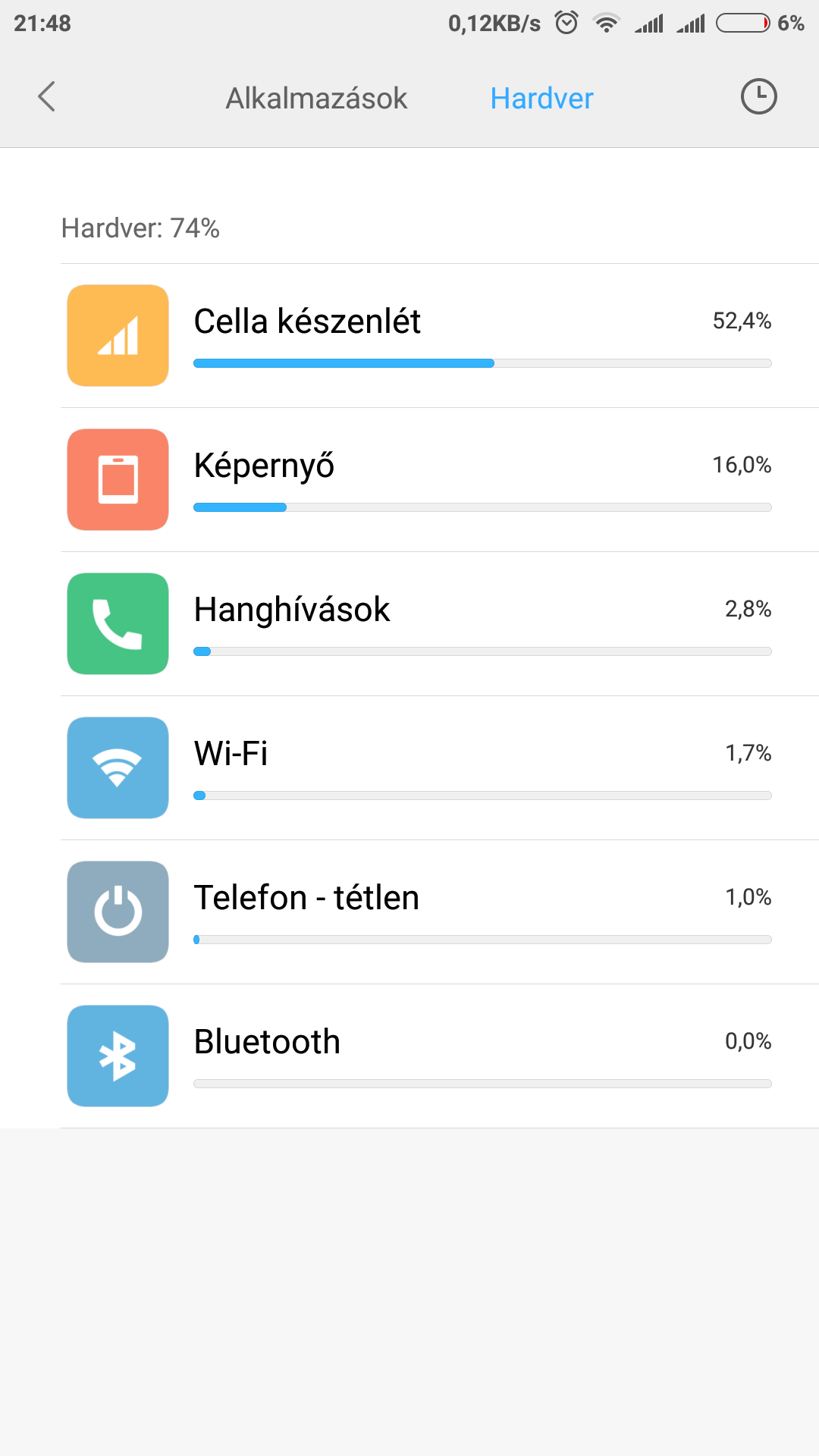Open the battery history clock icon

pos(758,97)
